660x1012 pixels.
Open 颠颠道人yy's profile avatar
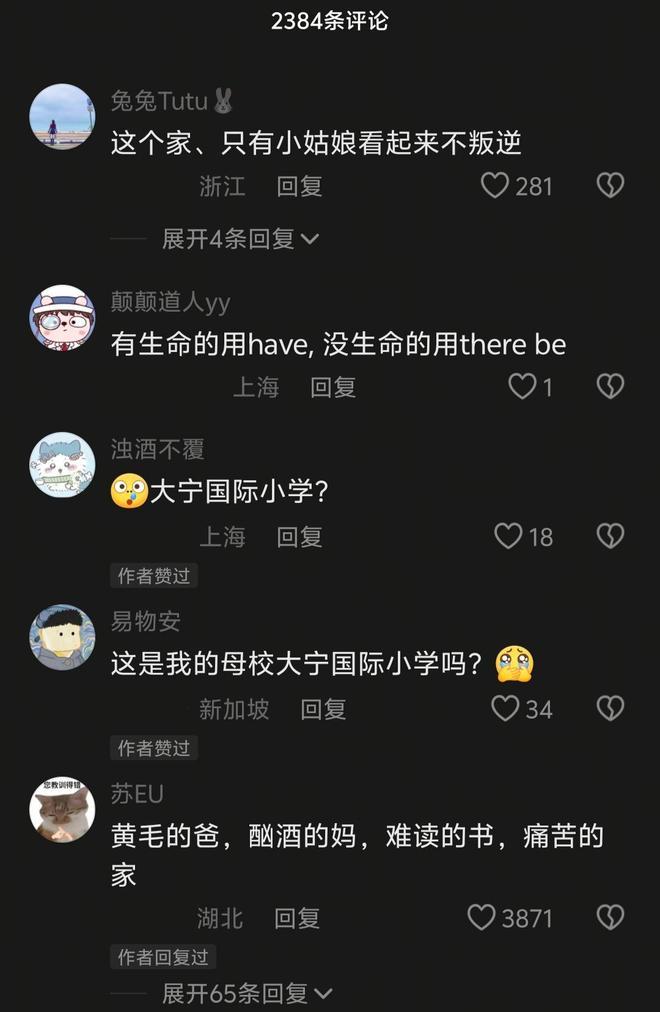click(x=62, y=318)
